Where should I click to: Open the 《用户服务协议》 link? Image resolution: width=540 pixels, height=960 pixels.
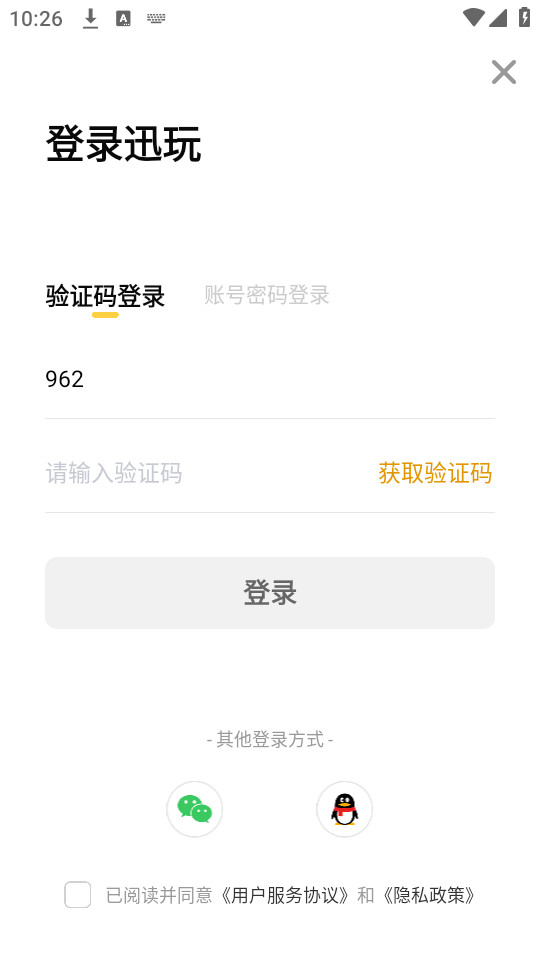(286, 895)
